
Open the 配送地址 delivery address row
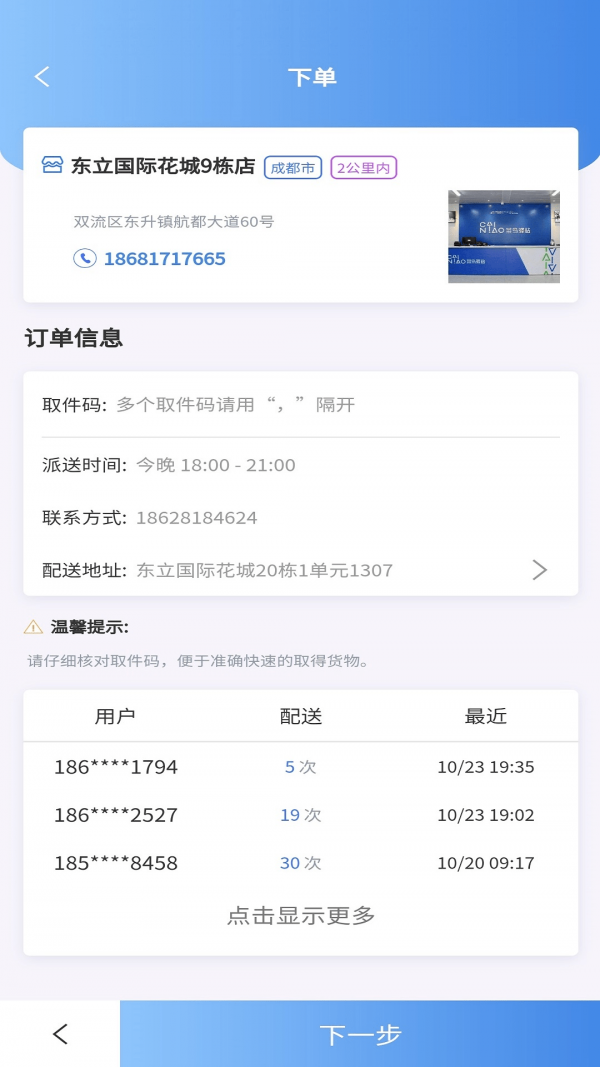(300, 570)
